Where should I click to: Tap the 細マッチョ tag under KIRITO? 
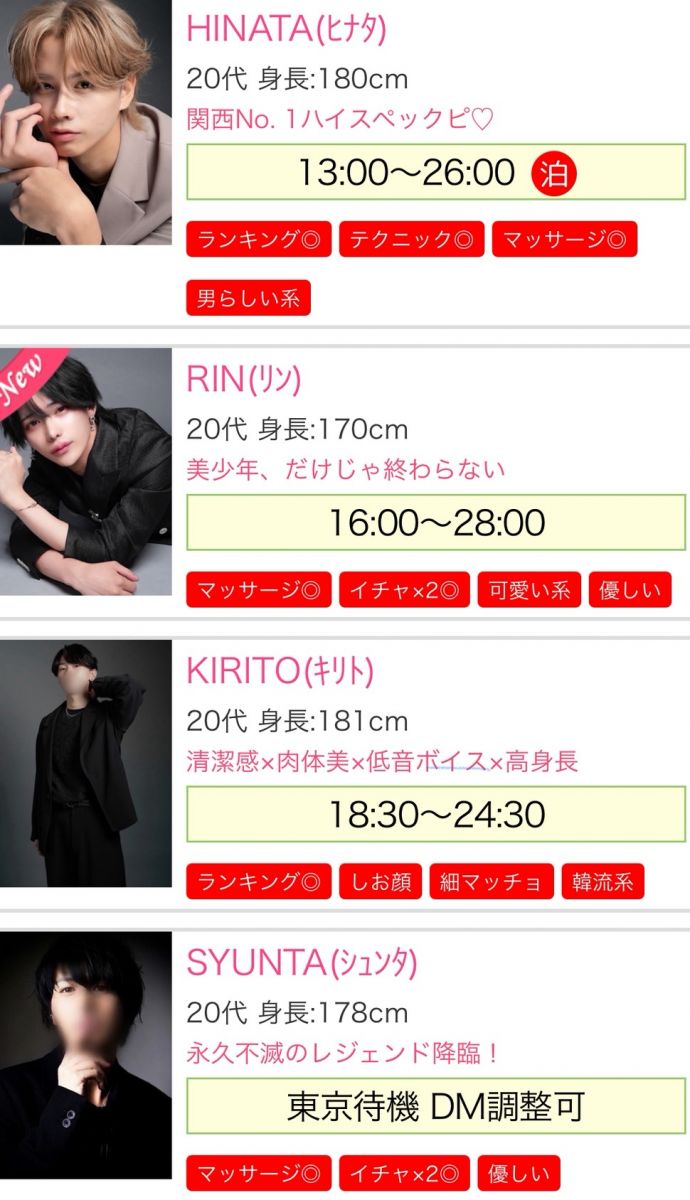[x=491, y=882]
